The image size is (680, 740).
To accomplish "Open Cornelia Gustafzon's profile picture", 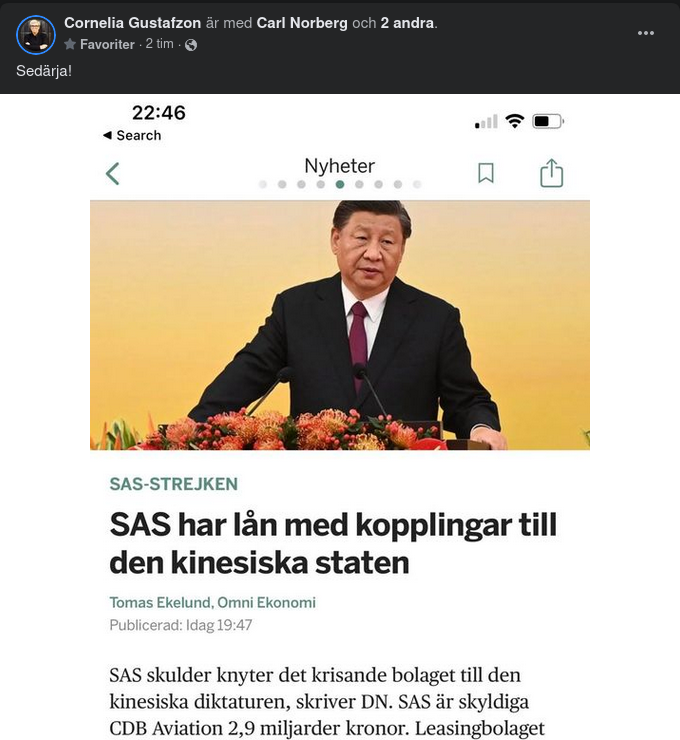I will coord(35,34).
